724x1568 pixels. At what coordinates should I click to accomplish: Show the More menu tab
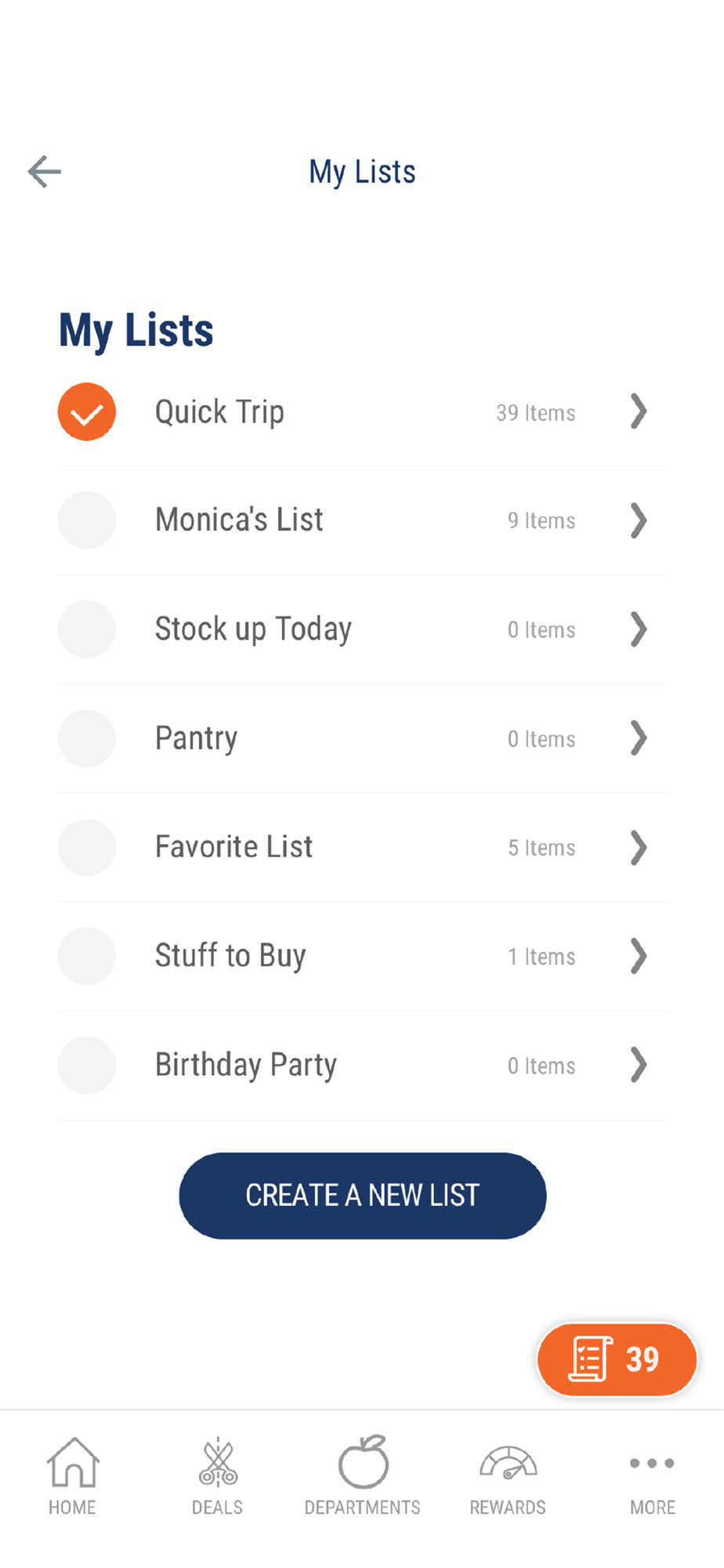pyautogui.click(x=652, y=1475)
